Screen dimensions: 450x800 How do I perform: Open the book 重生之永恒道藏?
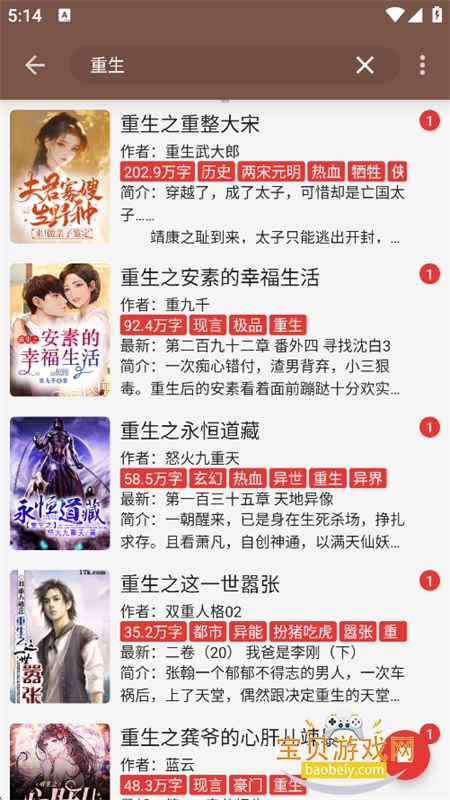point(225,483)
